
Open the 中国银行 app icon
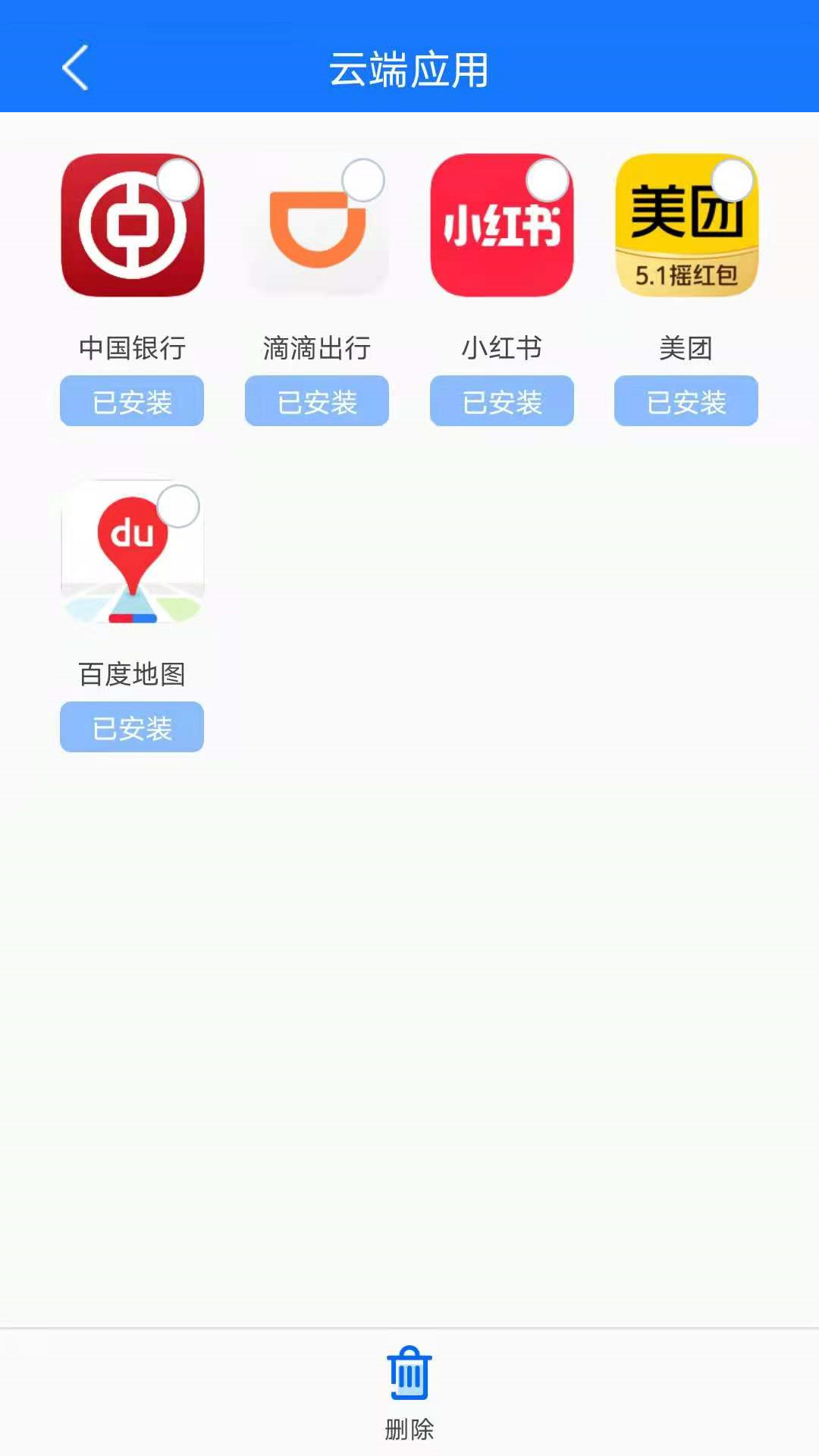pyautogui.click(x=125, y=235)
